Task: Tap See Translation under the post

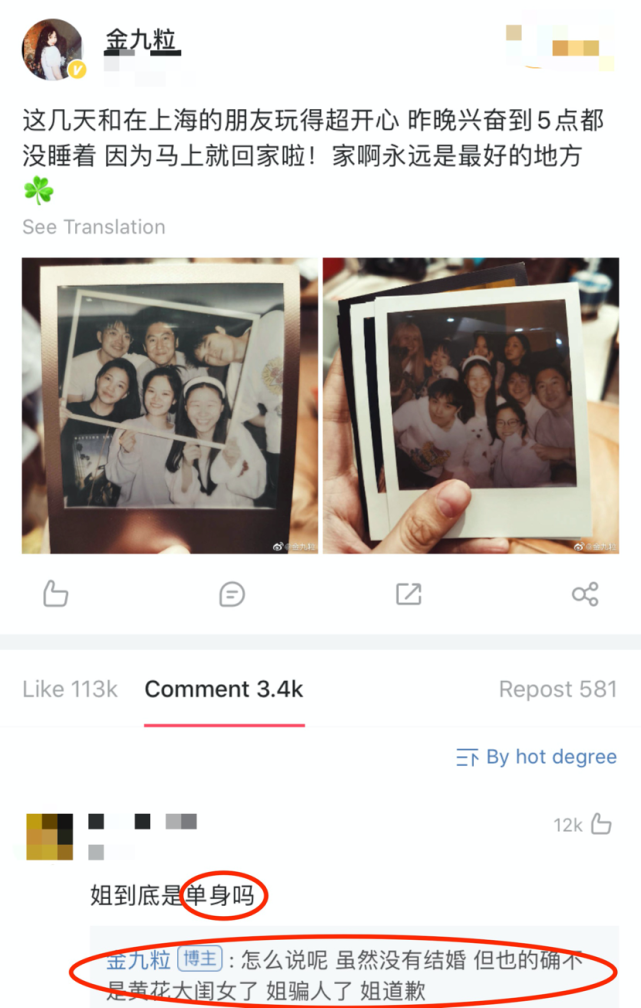Action: point(94,227)
